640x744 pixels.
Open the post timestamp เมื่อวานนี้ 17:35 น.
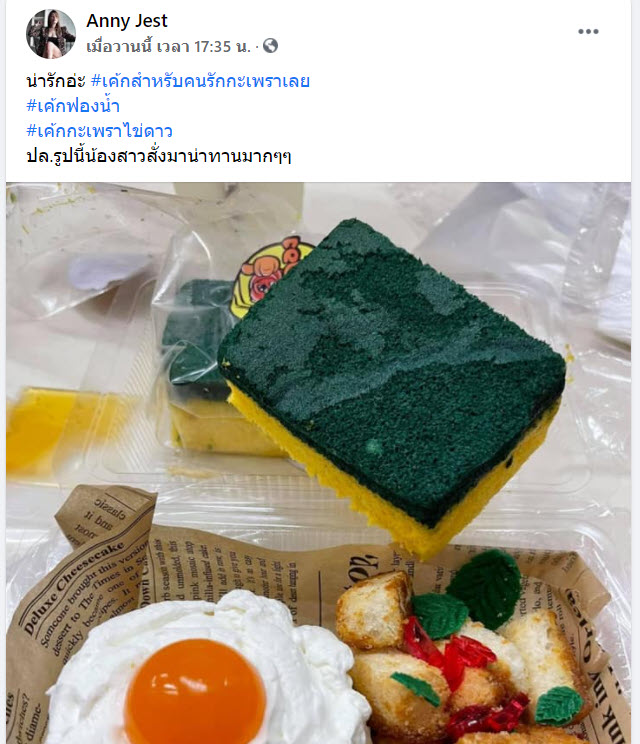pos(169,46)
